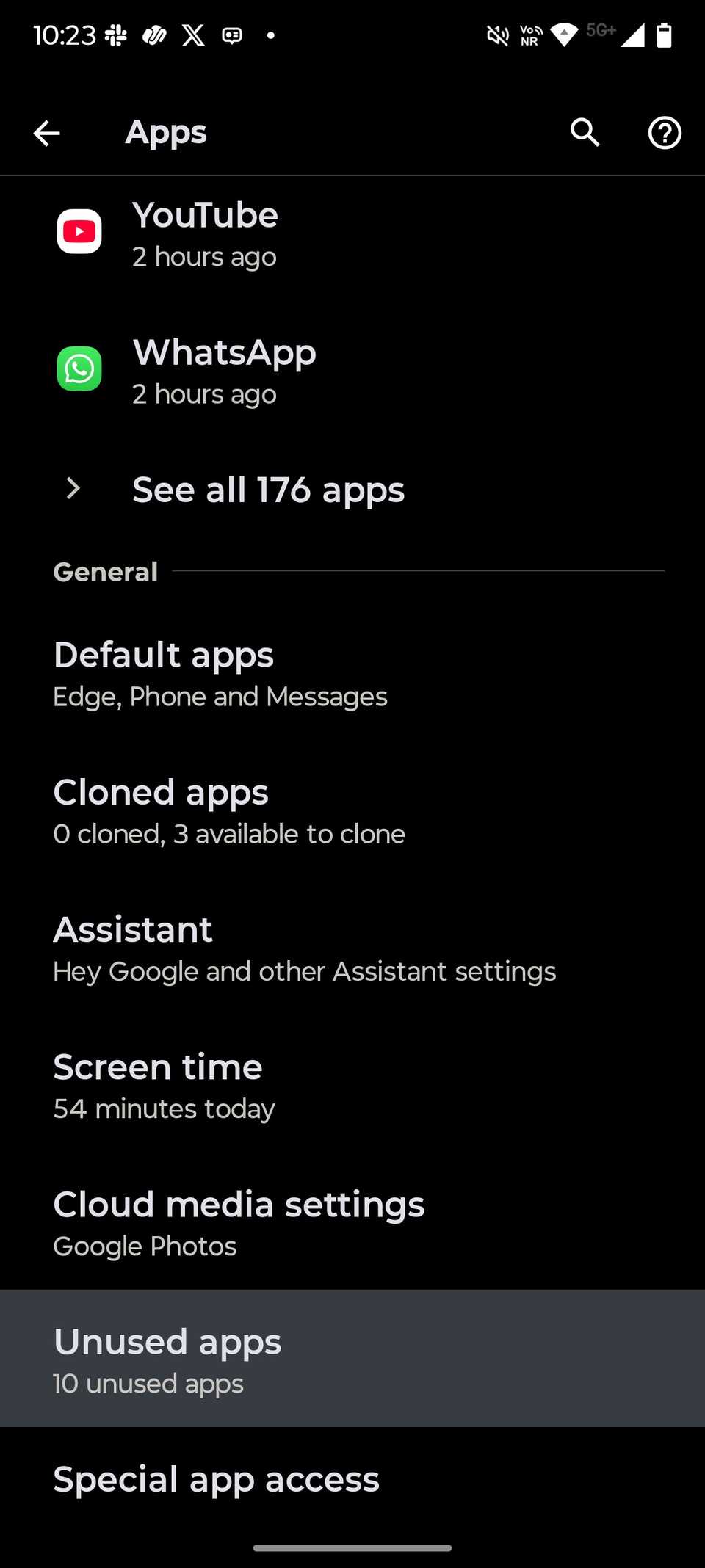The image size is (705, 1568).
Task: Open WhatsApp app info via its icon
Action: coord(79,369)
